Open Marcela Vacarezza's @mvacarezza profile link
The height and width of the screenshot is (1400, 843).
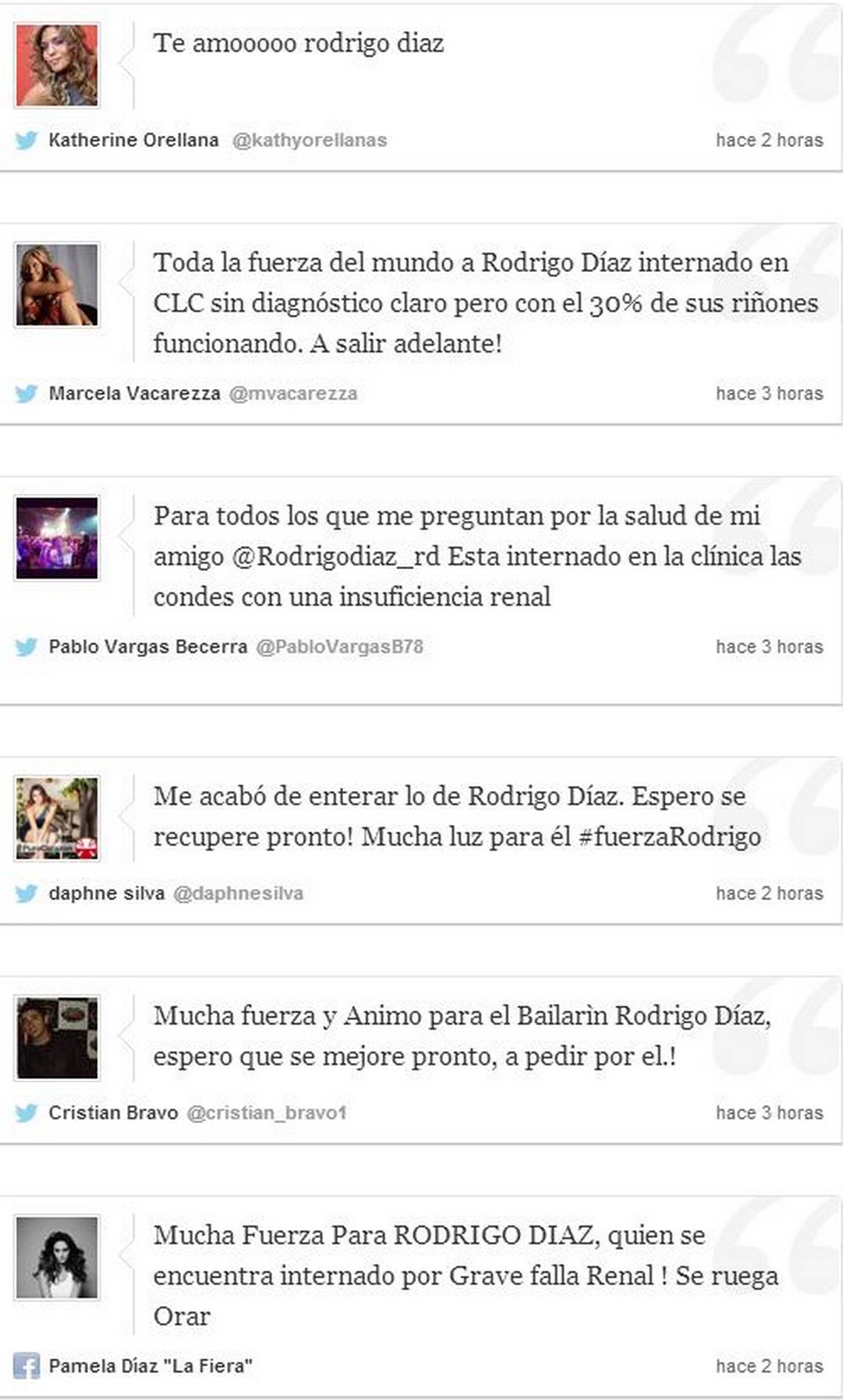293,394
